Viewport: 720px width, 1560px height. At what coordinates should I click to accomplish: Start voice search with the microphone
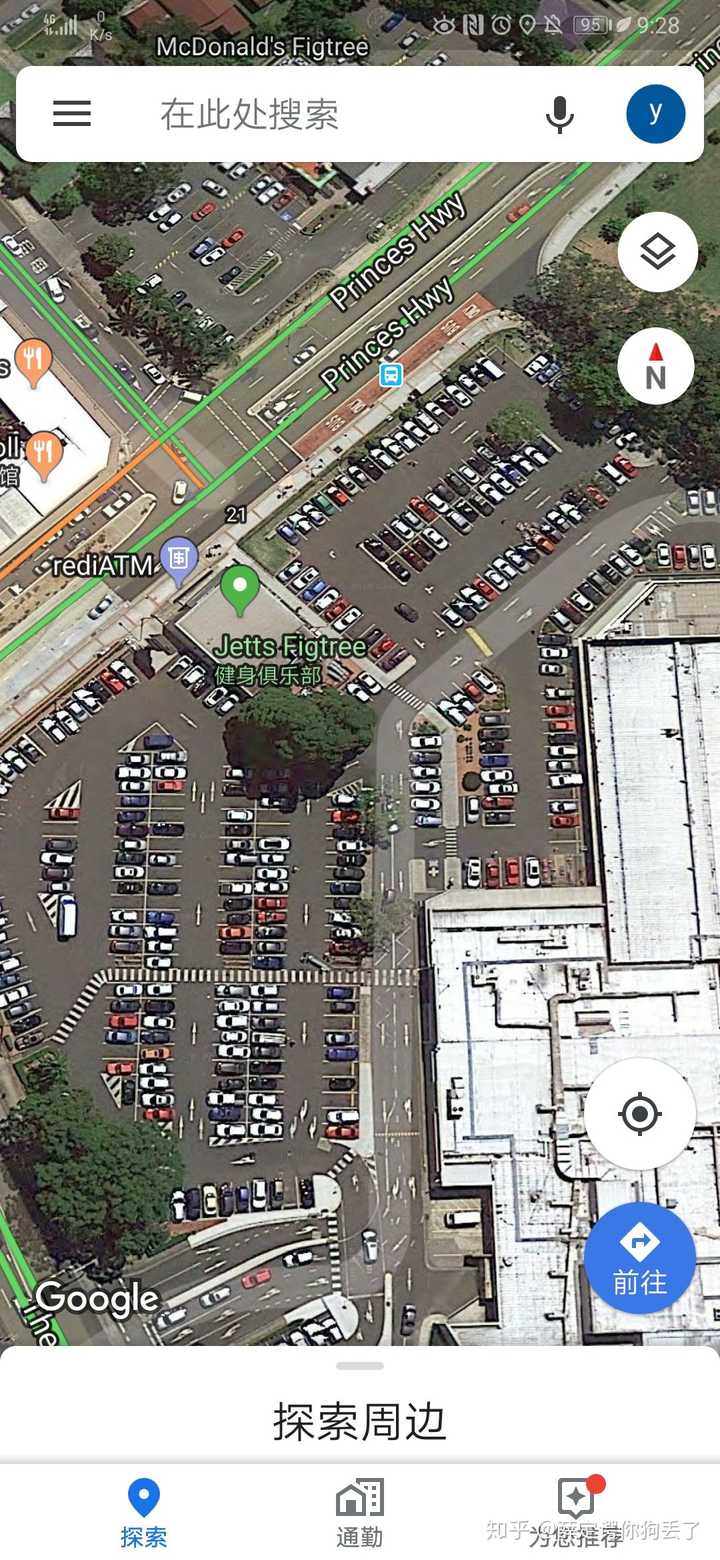(560, 115)
